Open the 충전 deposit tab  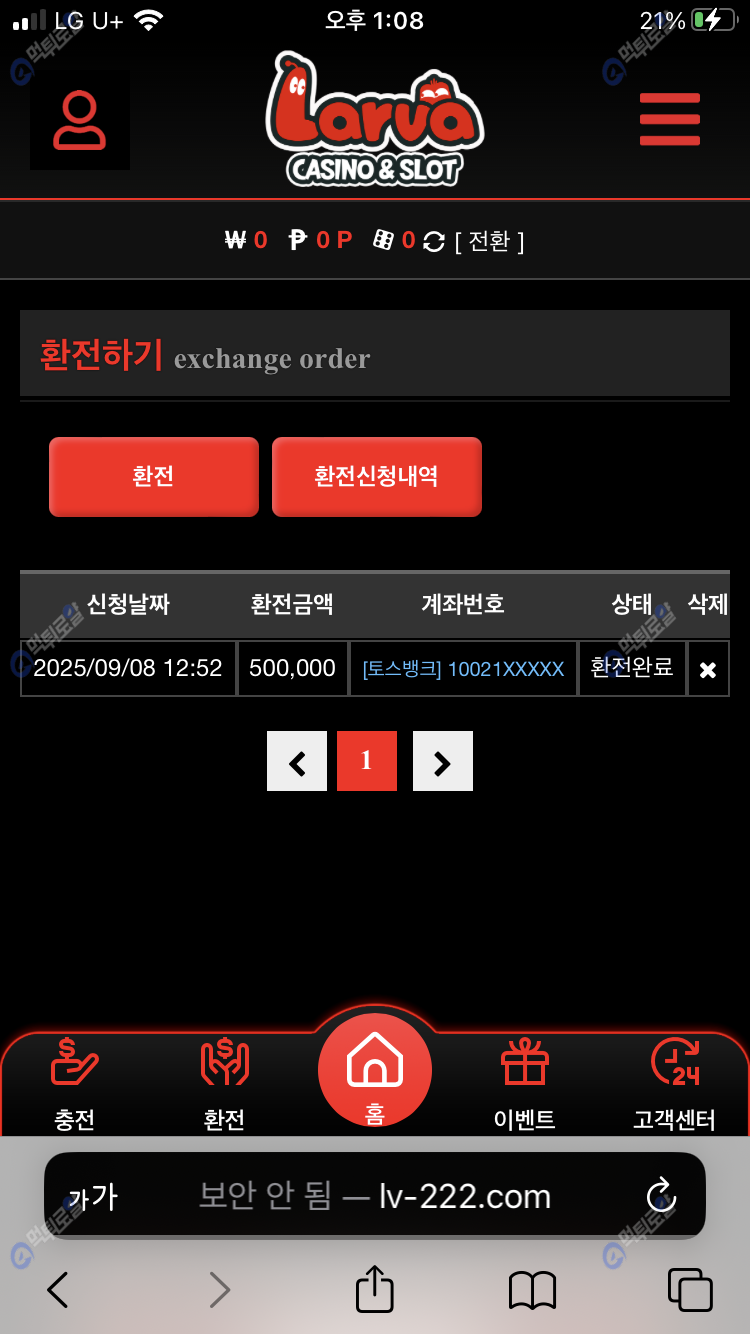tap(75, 1084)
